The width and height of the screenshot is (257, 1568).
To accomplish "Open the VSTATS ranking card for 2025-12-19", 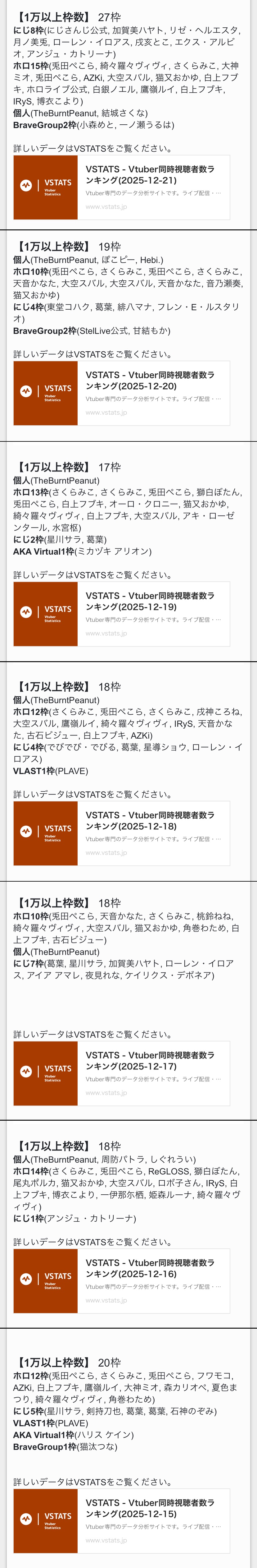I will coord(121,614).
